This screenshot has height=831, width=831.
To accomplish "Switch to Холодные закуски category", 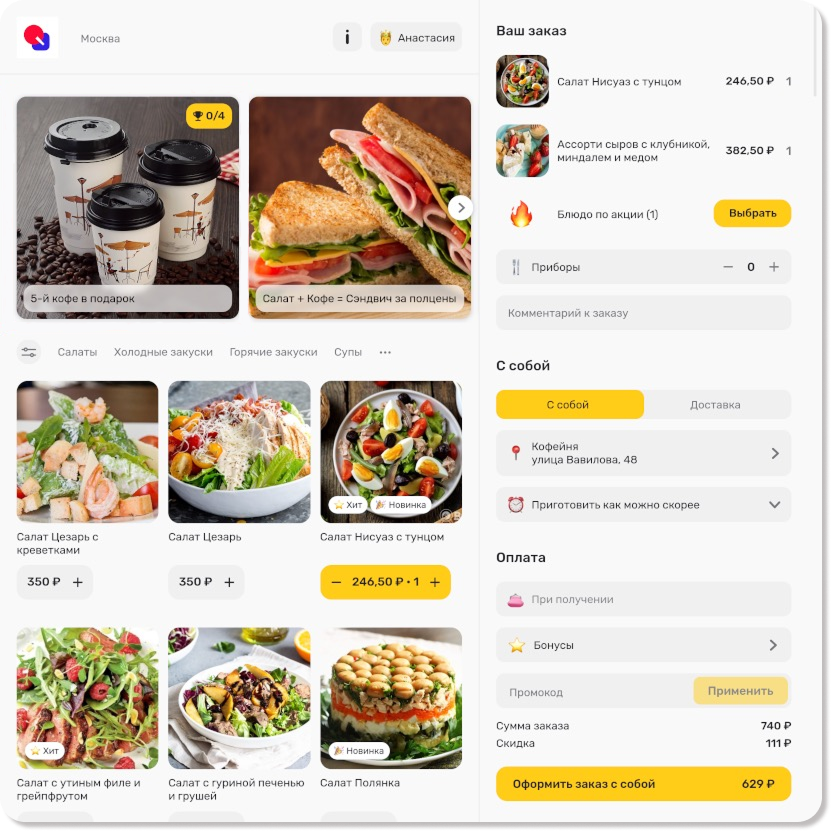I will click(163, 352).
